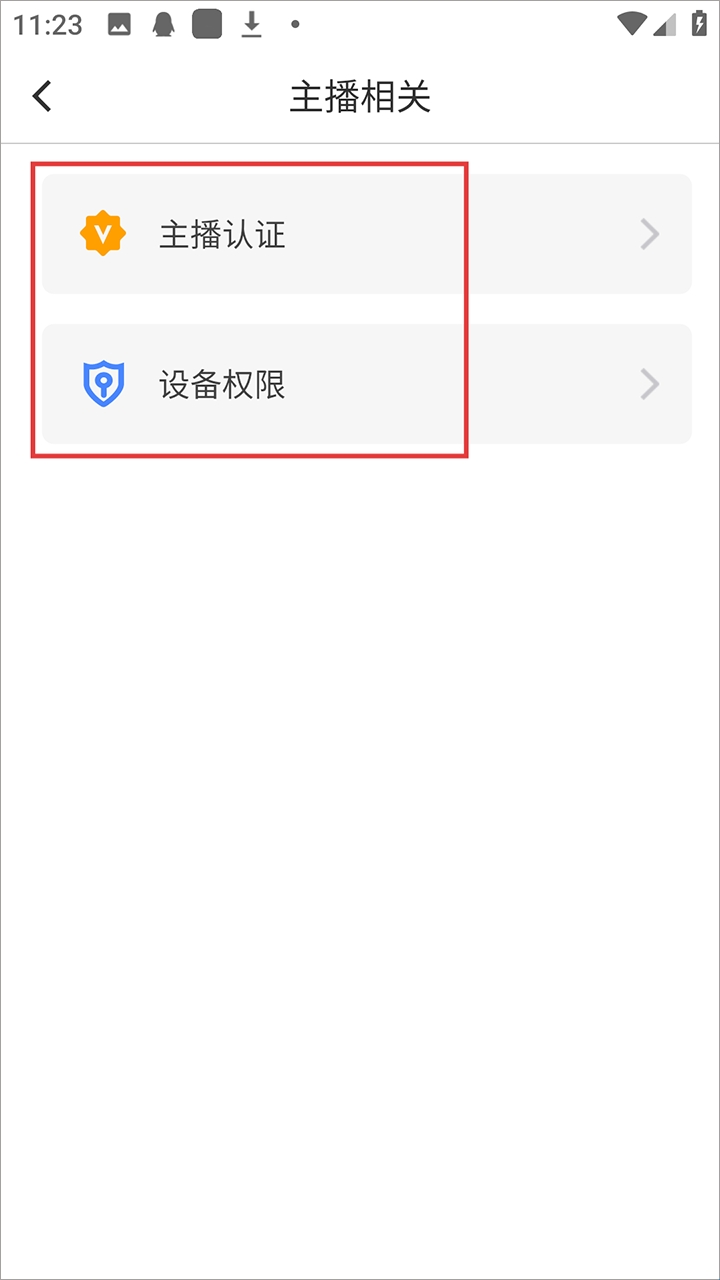
Task: Go back from the 主播相关 page
Action: click(x=42, y=97)
